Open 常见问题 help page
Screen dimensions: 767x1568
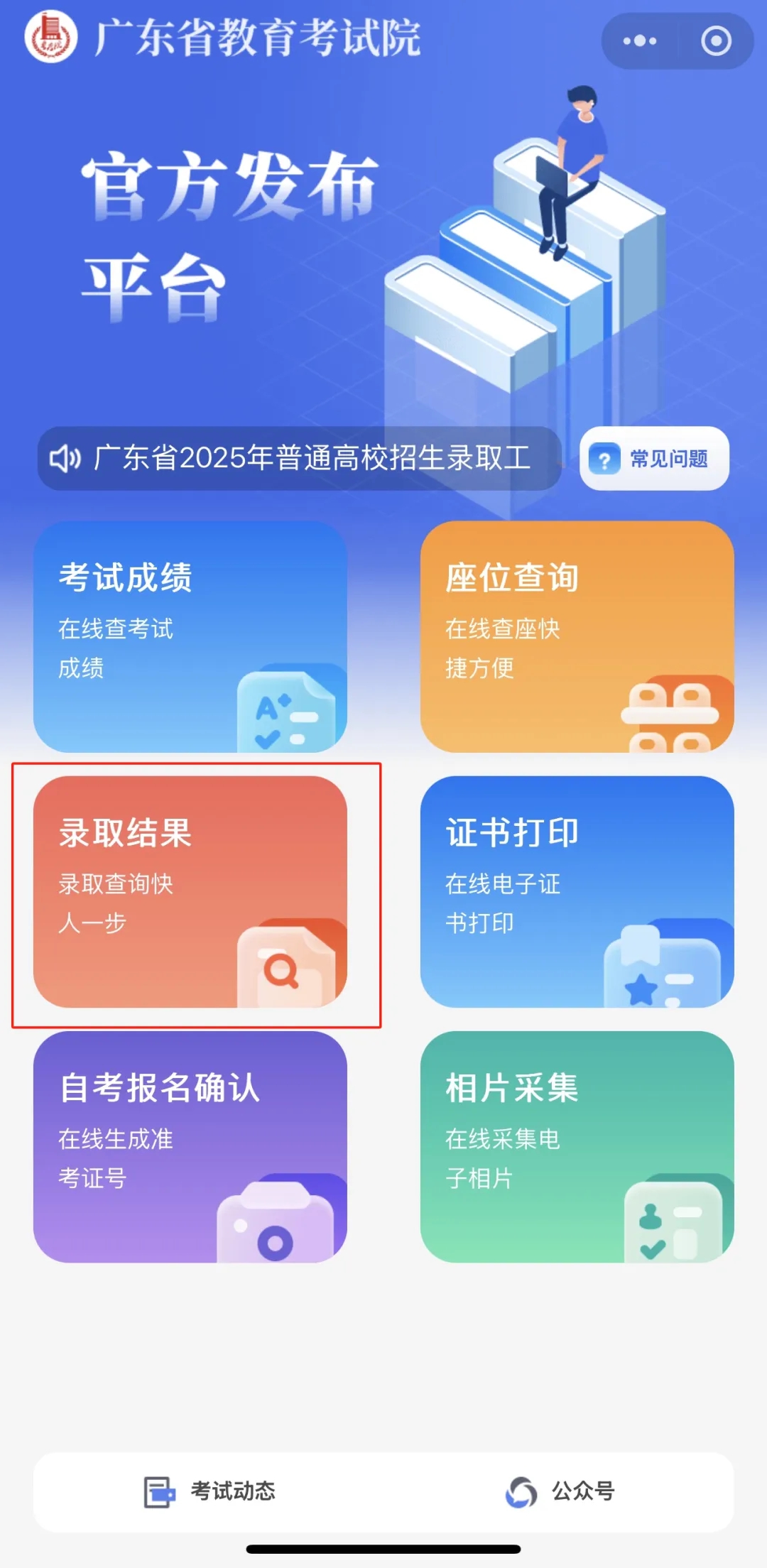(x=654, y=459)
